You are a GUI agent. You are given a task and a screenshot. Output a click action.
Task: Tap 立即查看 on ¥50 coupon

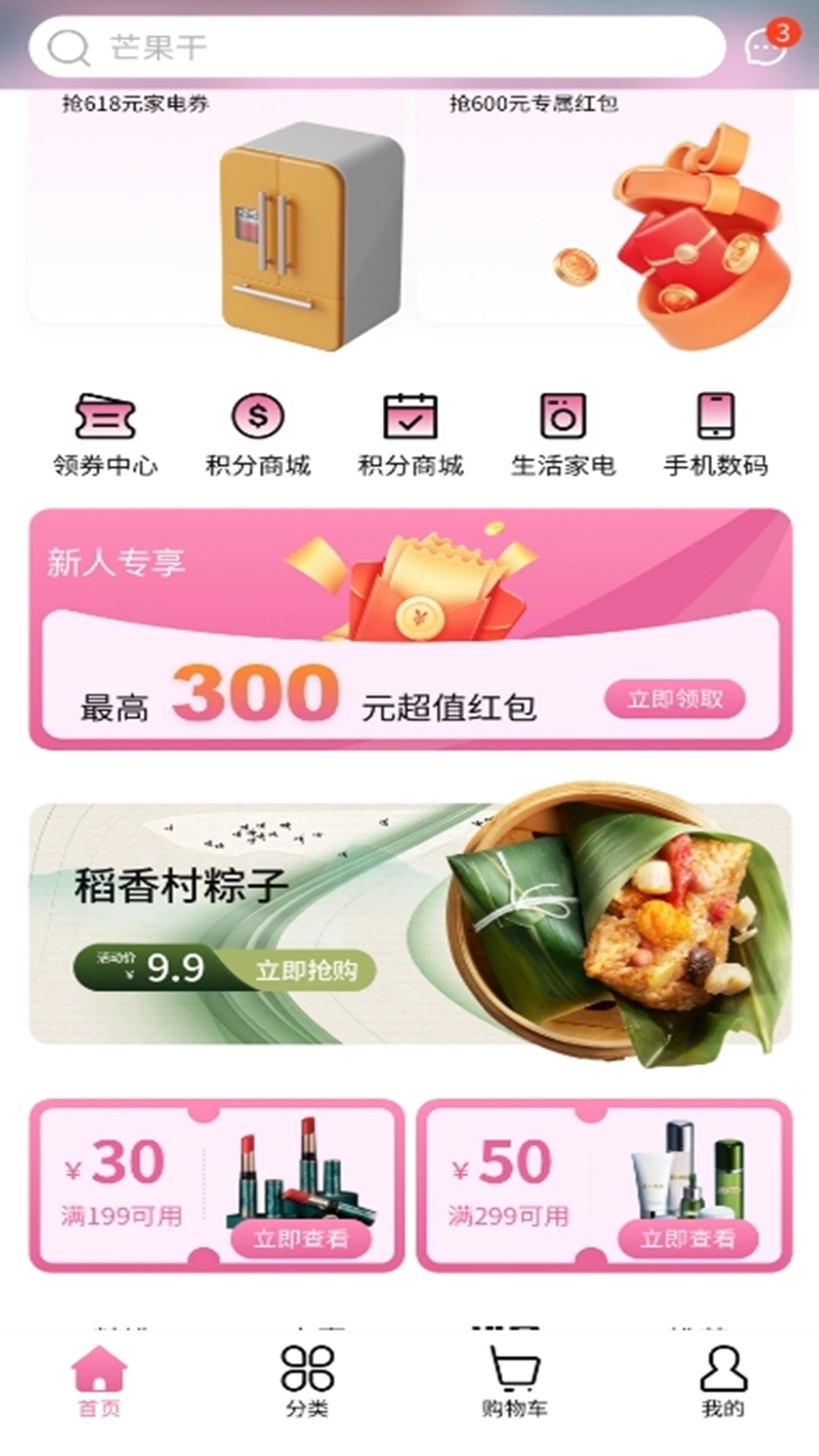tap(688, 1238)
